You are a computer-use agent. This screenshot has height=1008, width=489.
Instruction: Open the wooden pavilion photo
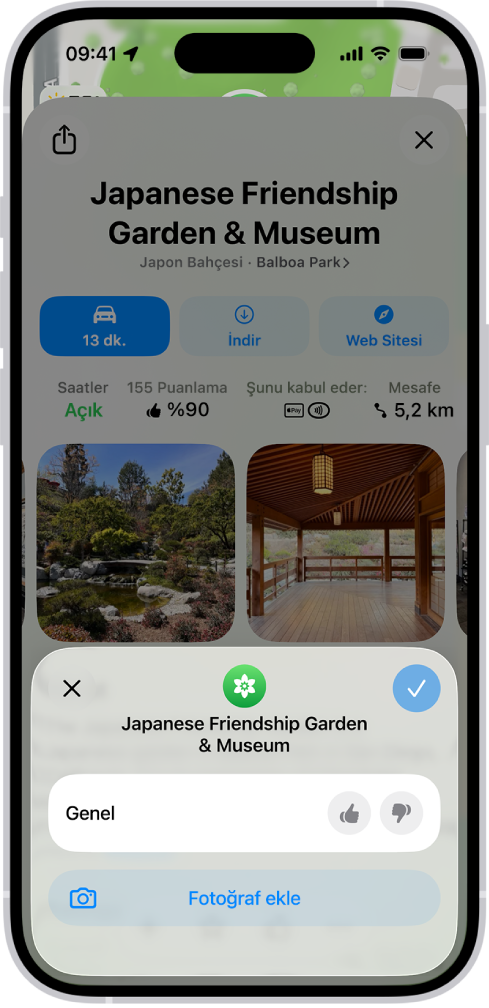tap(346, 543)
